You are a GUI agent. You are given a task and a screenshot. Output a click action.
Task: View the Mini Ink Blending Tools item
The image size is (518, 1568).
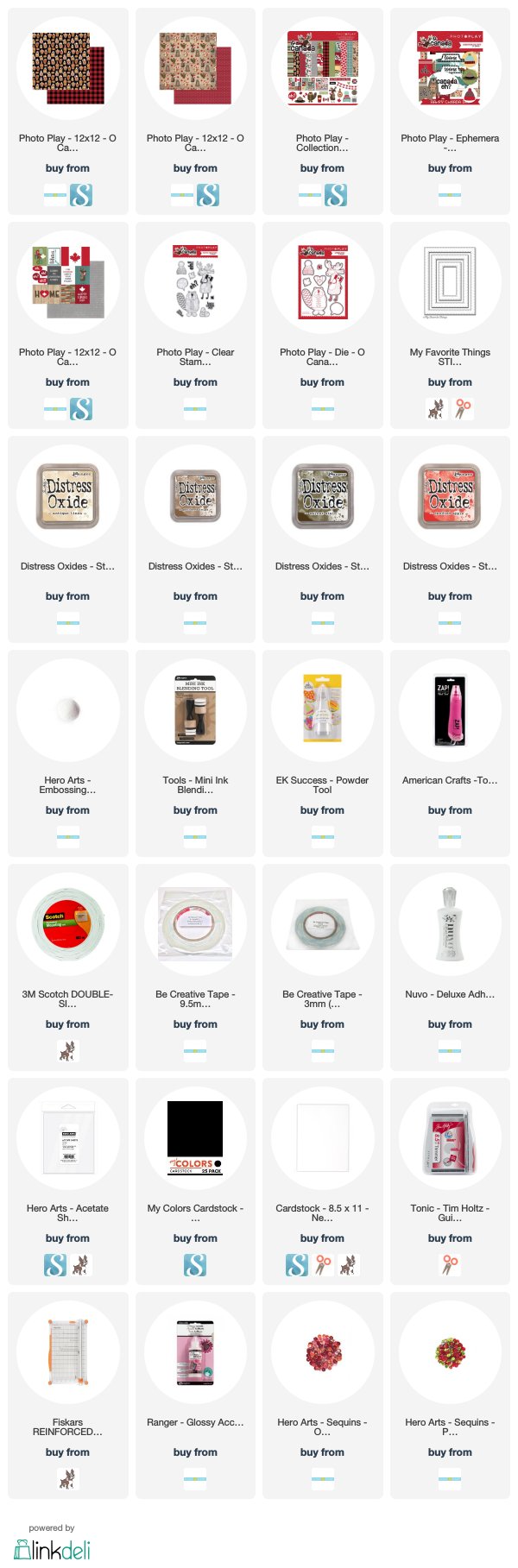pyautogui.click(x=195, y=710)
